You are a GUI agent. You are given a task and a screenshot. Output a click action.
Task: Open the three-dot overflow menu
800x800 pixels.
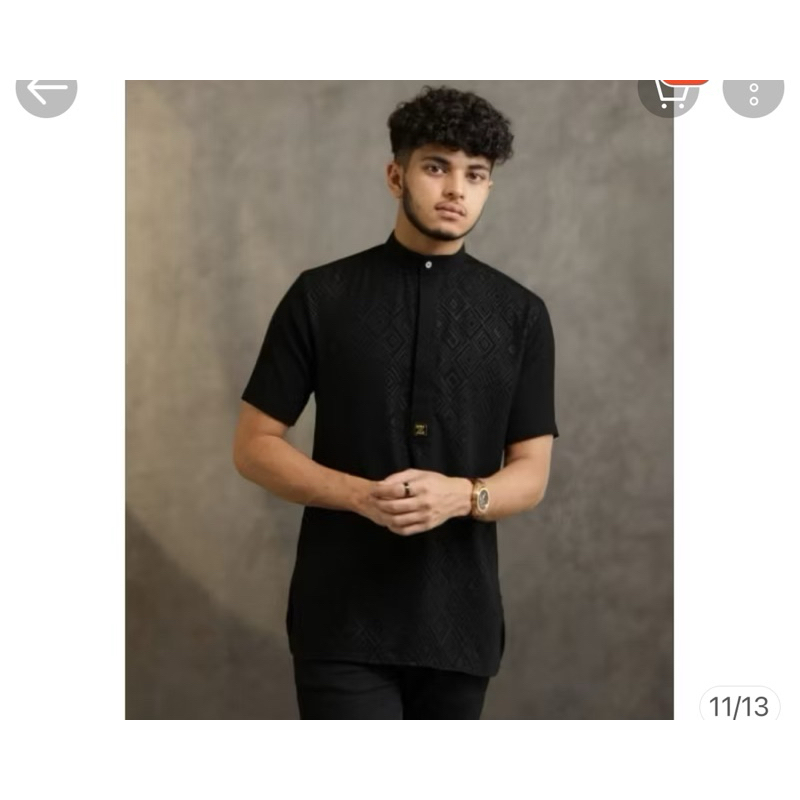click(x=753, y=94)
